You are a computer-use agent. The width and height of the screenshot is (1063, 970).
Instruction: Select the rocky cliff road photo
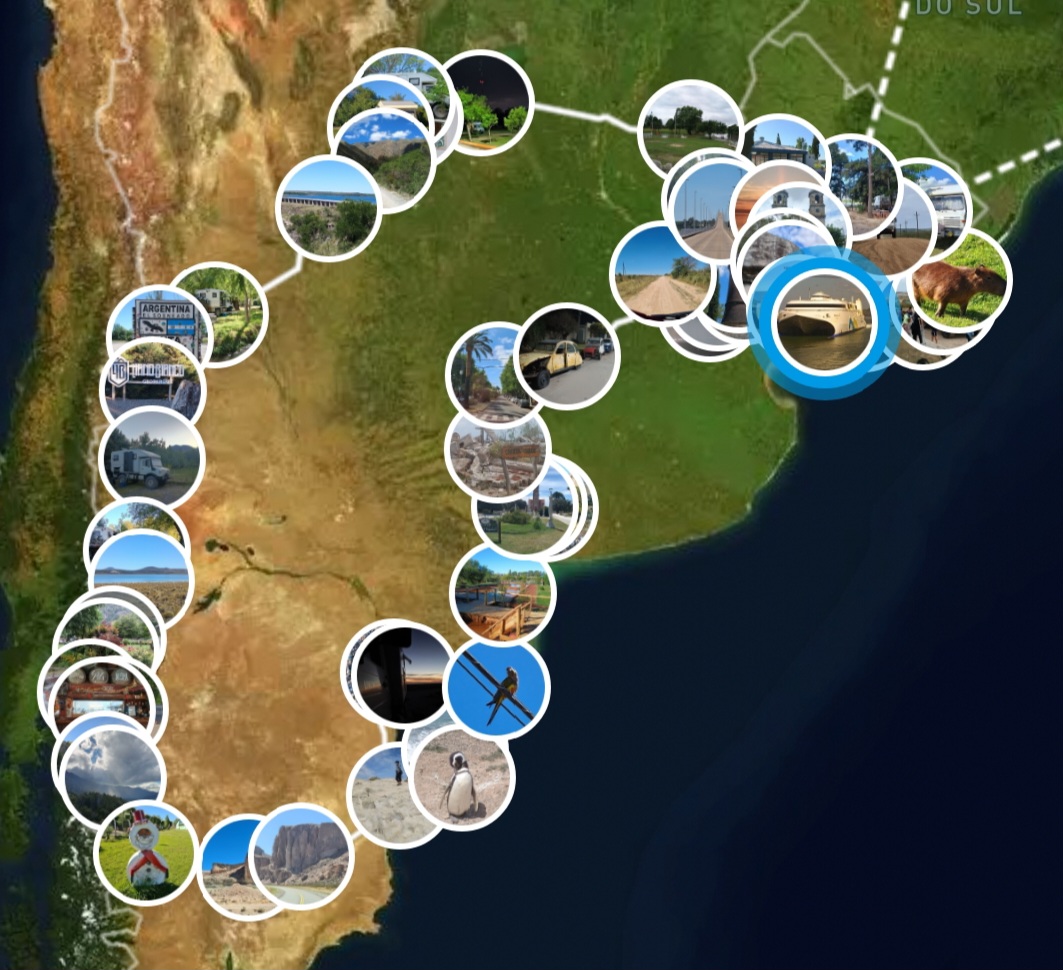[x=302, y=857]
